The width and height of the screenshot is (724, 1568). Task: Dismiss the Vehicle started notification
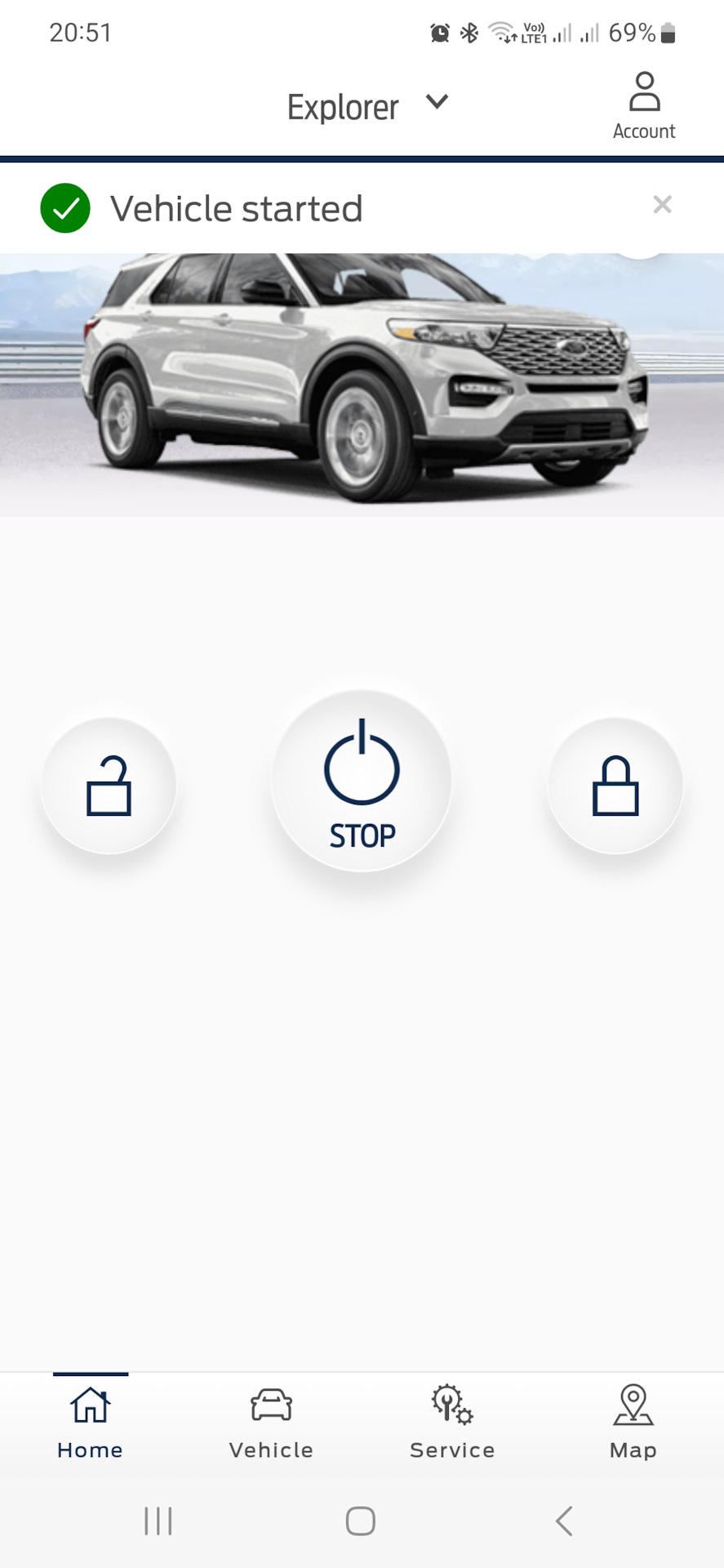pyautogui.click(x=662, y=205)
